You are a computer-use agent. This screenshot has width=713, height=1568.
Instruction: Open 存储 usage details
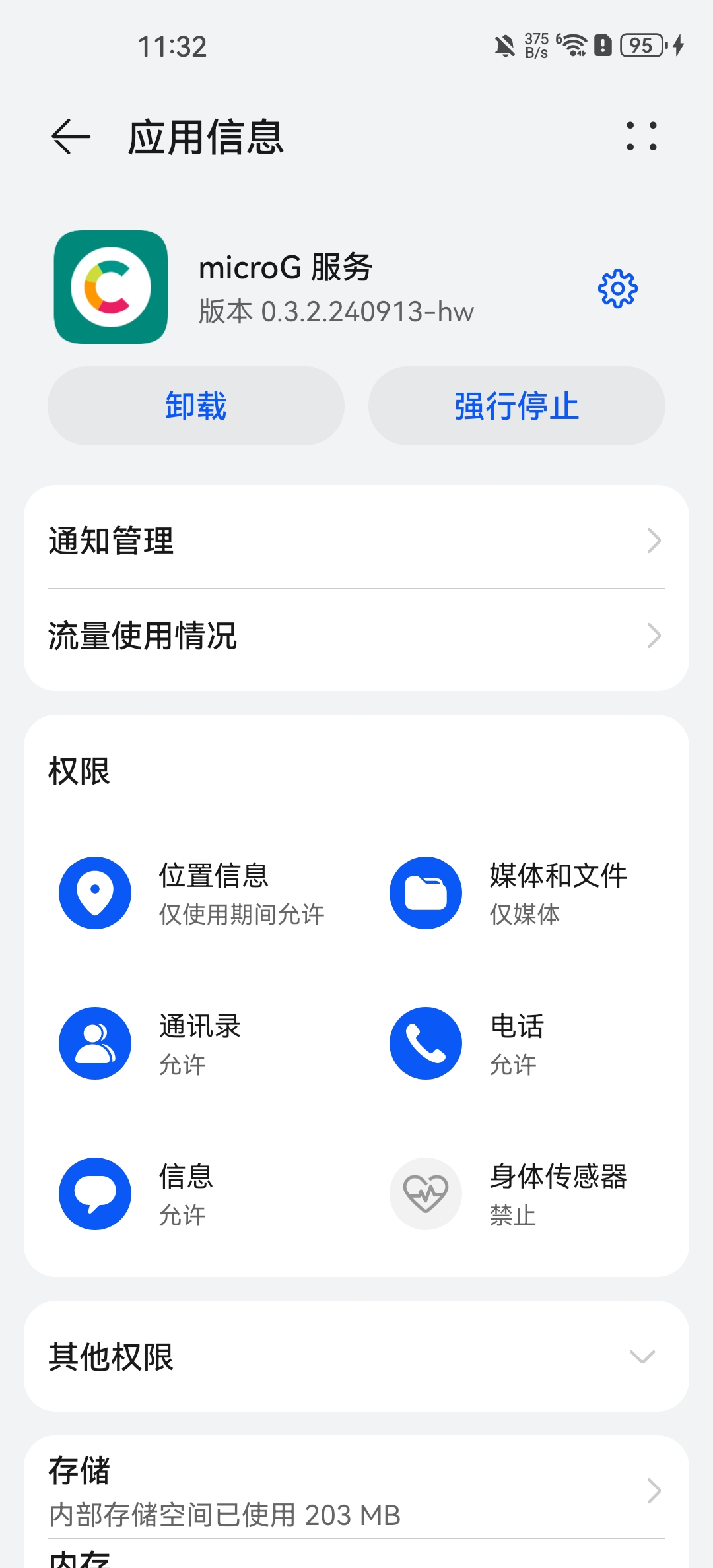click(x=356, y=1490)
